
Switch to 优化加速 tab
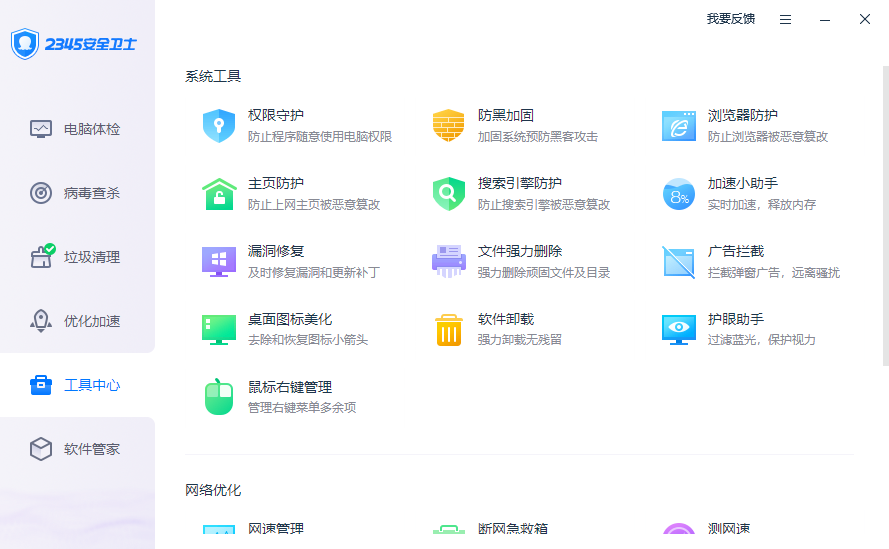(x=77, y=321)
